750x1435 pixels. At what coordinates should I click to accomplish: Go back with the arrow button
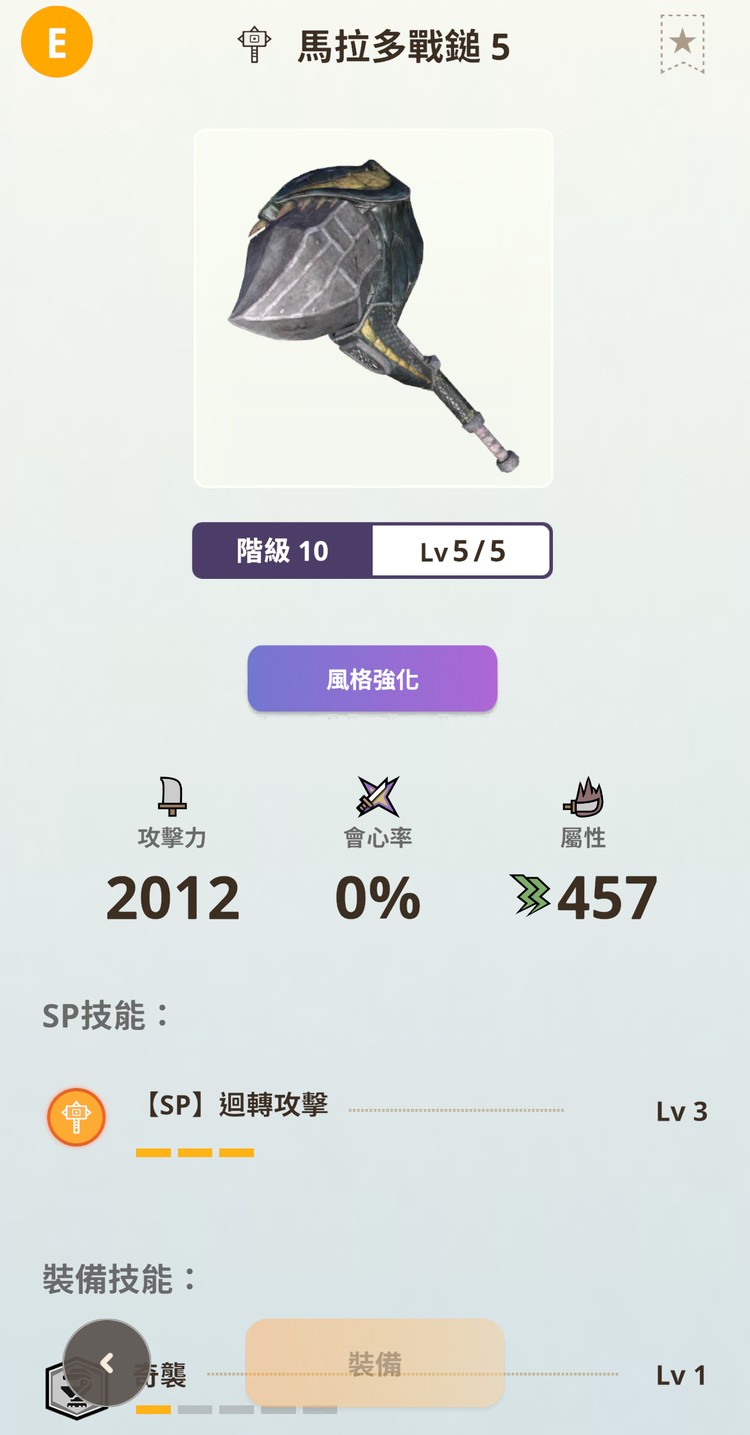pyautogui.click(x=107, y=1363)
